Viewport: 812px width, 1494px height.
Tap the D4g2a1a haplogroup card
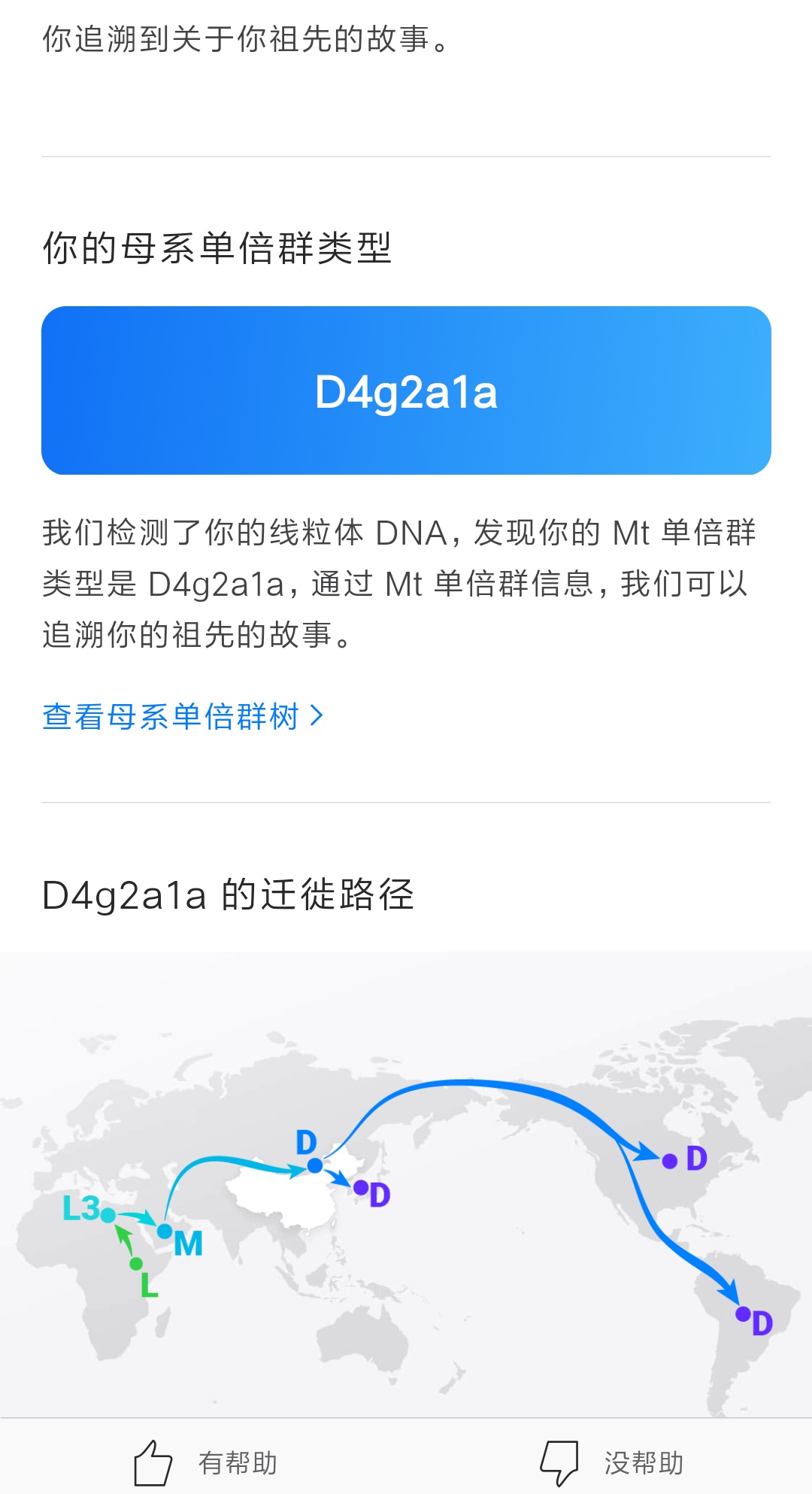tap(406, 390)
